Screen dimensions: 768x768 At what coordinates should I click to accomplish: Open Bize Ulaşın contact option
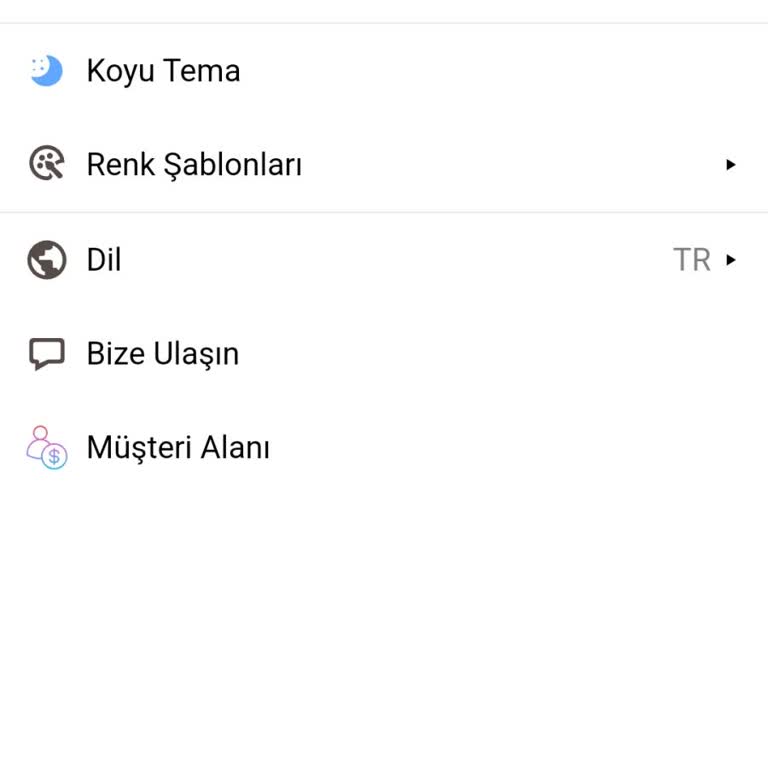click(x=162, y=354)
